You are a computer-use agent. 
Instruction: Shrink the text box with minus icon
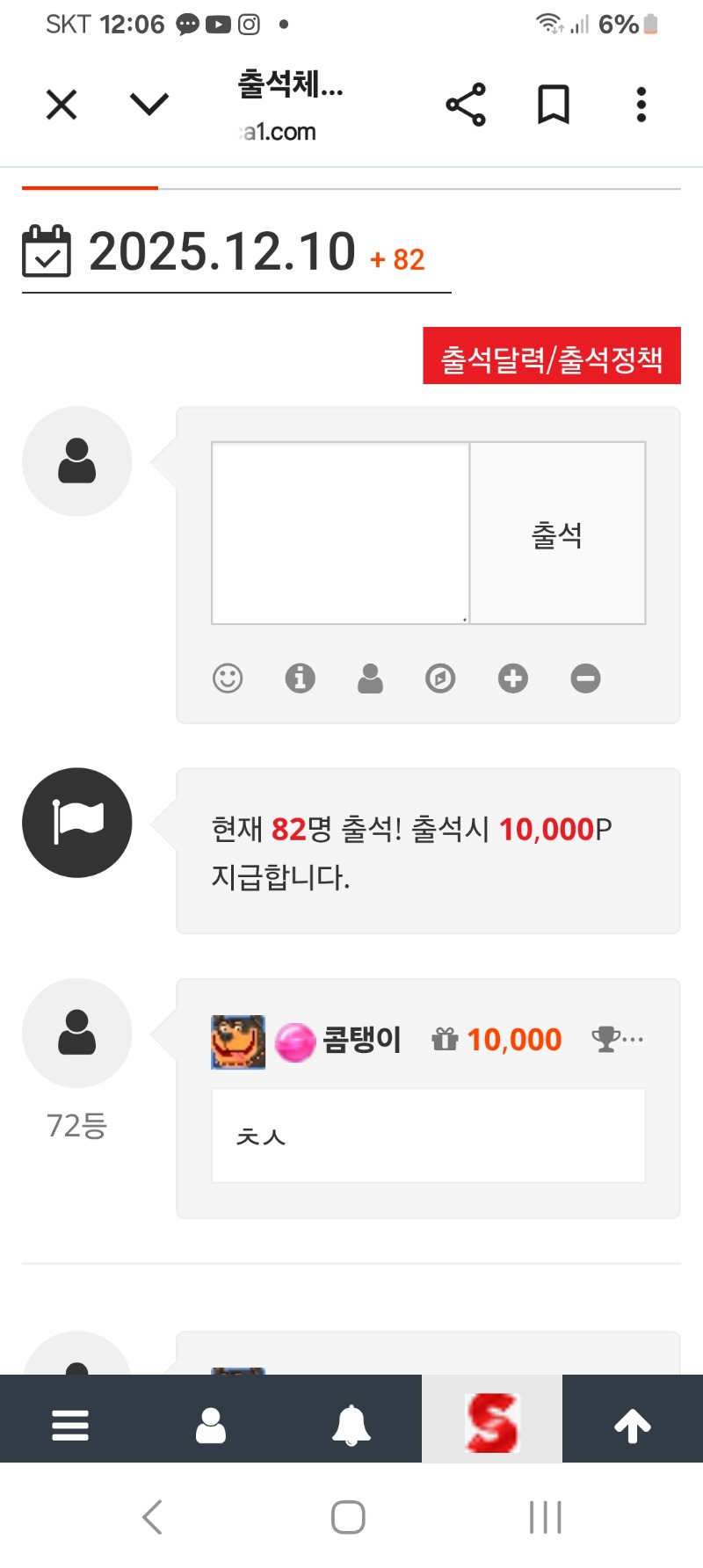[x=585, y=679]
